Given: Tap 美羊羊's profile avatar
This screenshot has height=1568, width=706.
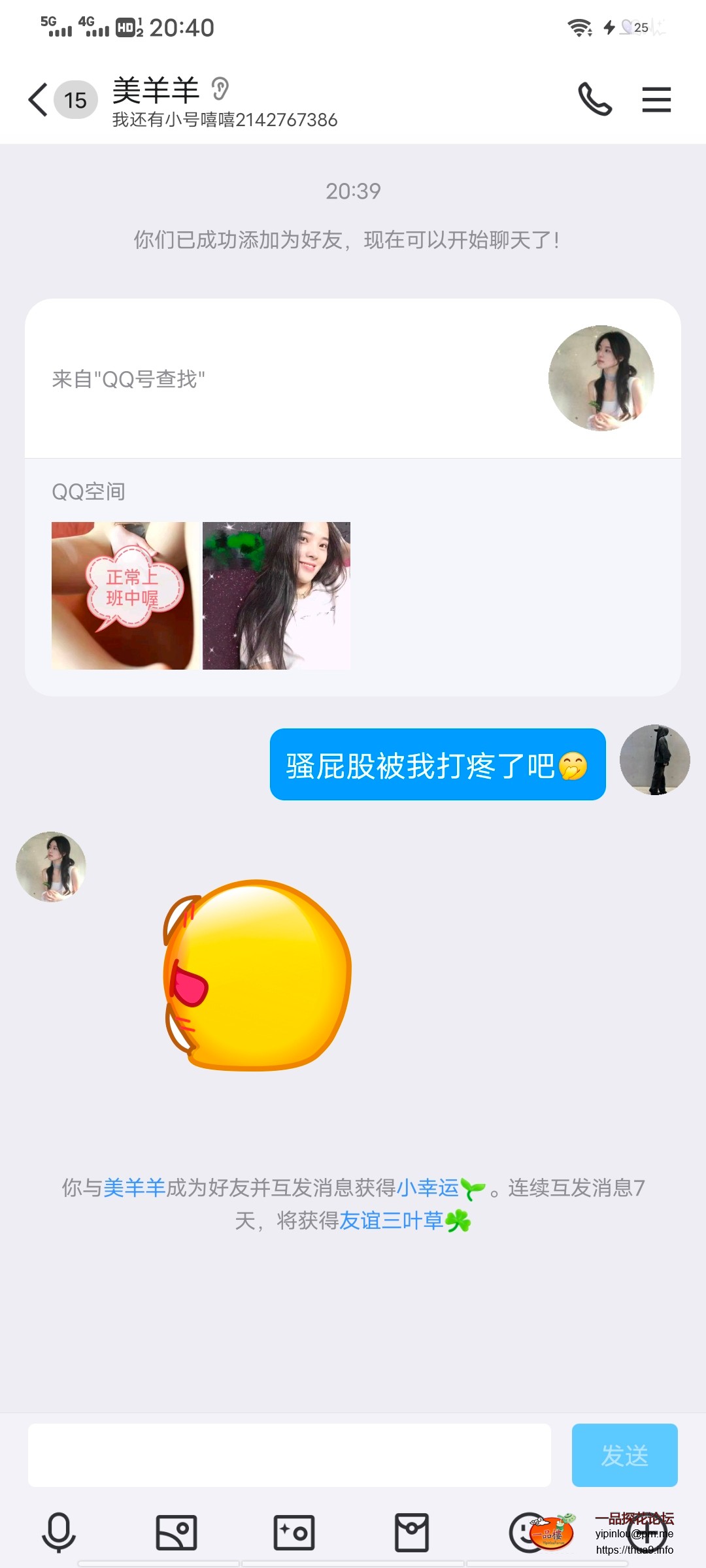Looking at the screenshot, I should click(51, 867).
